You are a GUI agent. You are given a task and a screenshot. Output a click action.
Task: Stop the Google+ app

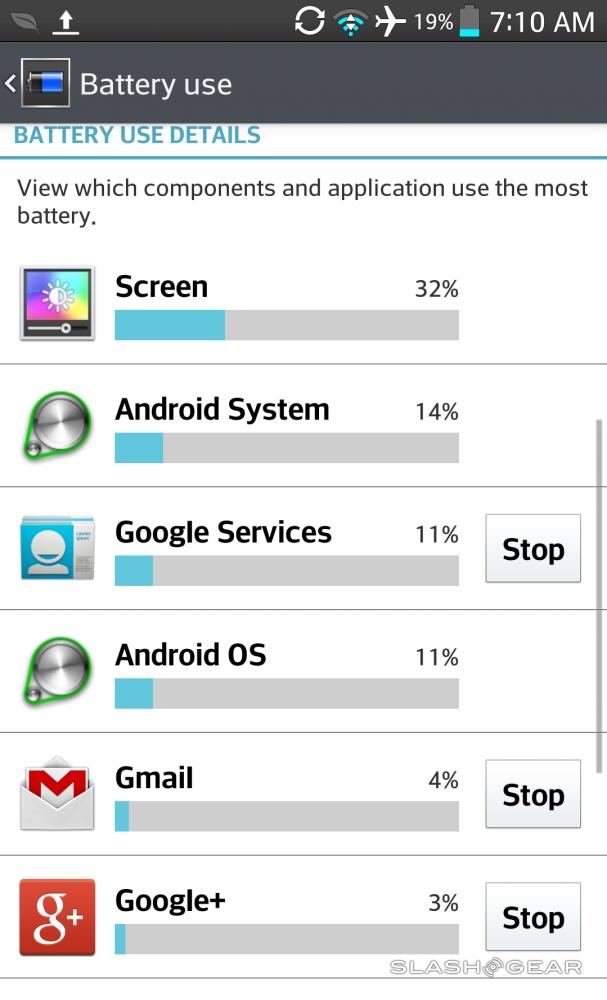click(x=532, y=917)
